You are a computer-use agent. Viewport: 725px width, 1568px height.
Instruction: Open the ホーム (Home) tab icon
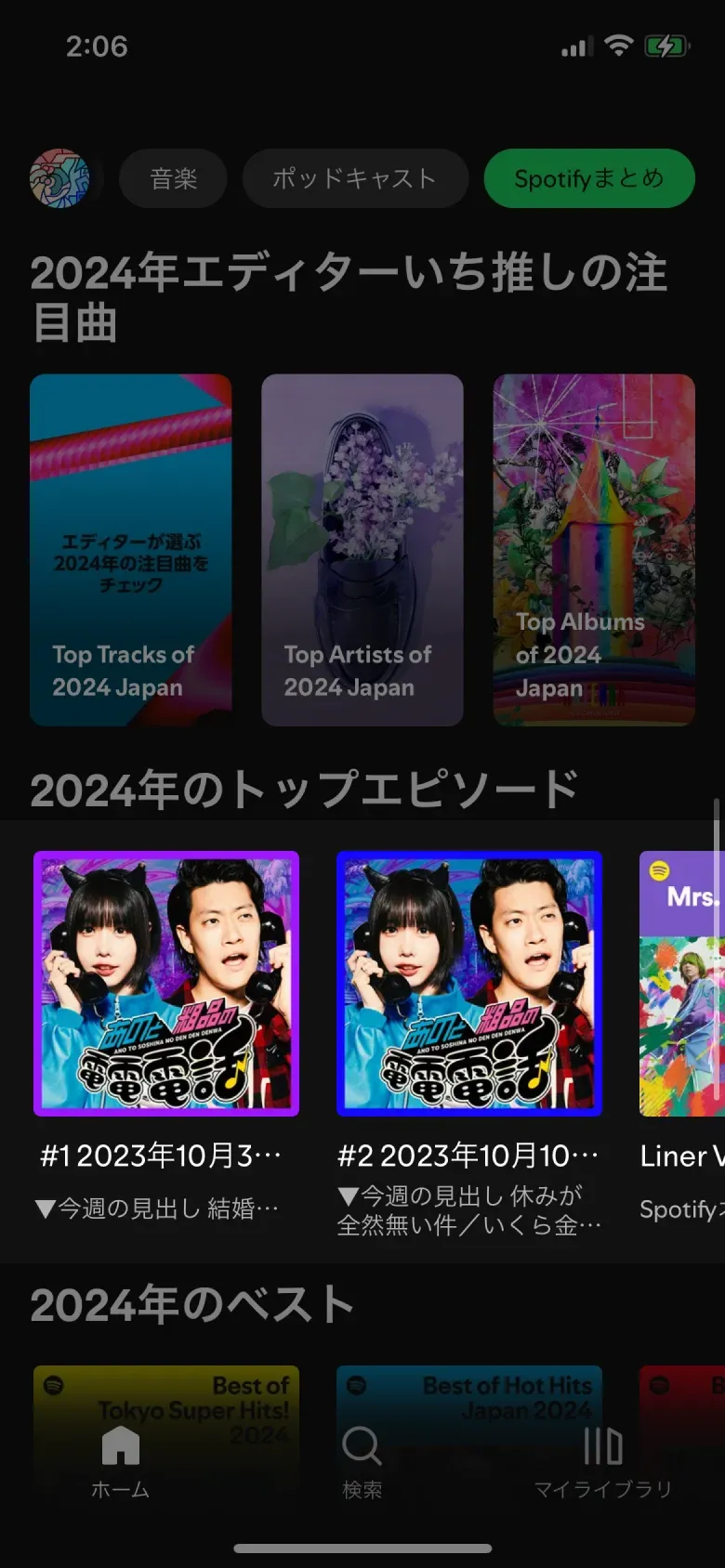[x=119, y=1446]
